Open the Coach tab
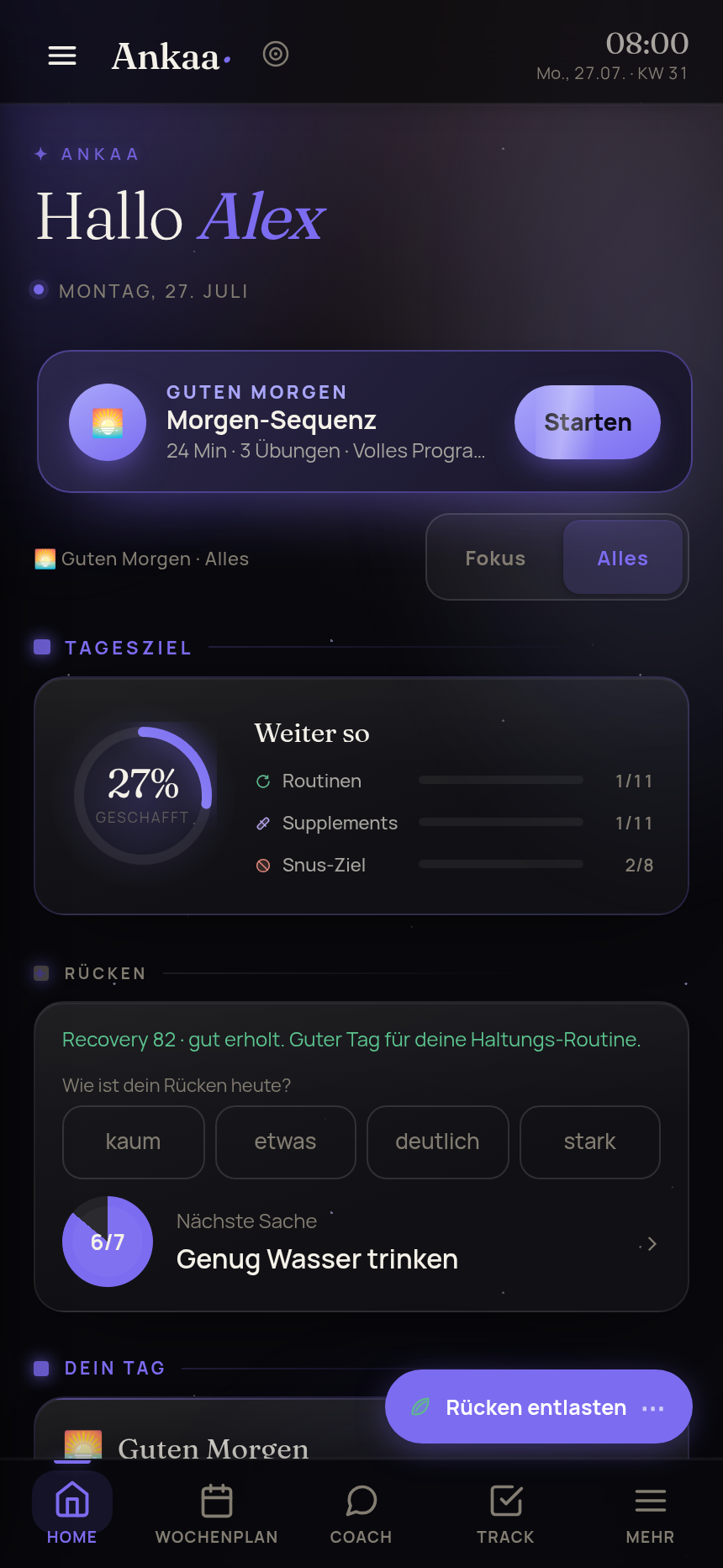Viewport: 723px width, 1568px height. pyautogui.click(x=361, y=1512)
